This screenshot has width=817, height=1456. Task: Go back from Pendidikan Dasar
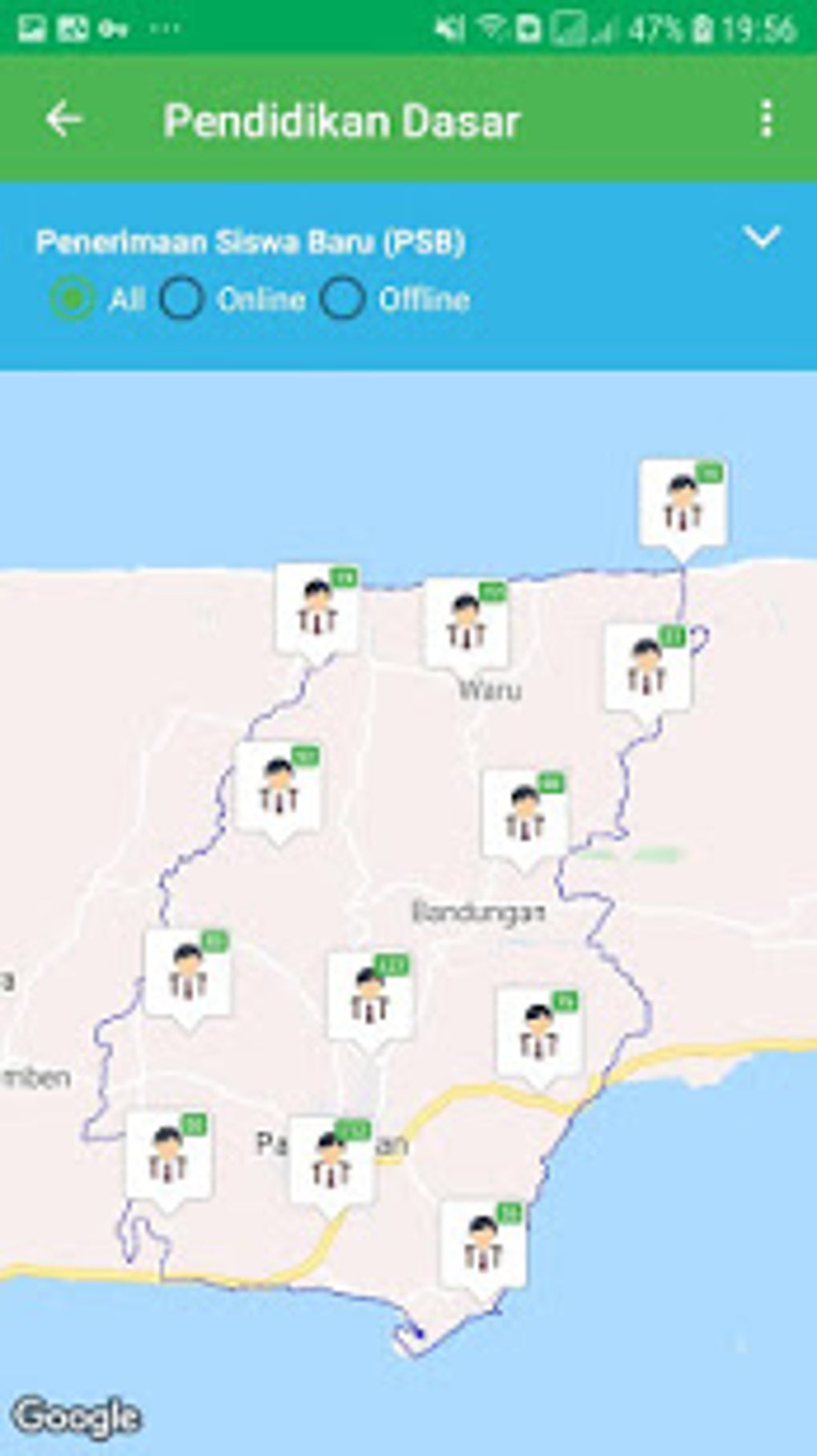(63, 120)
